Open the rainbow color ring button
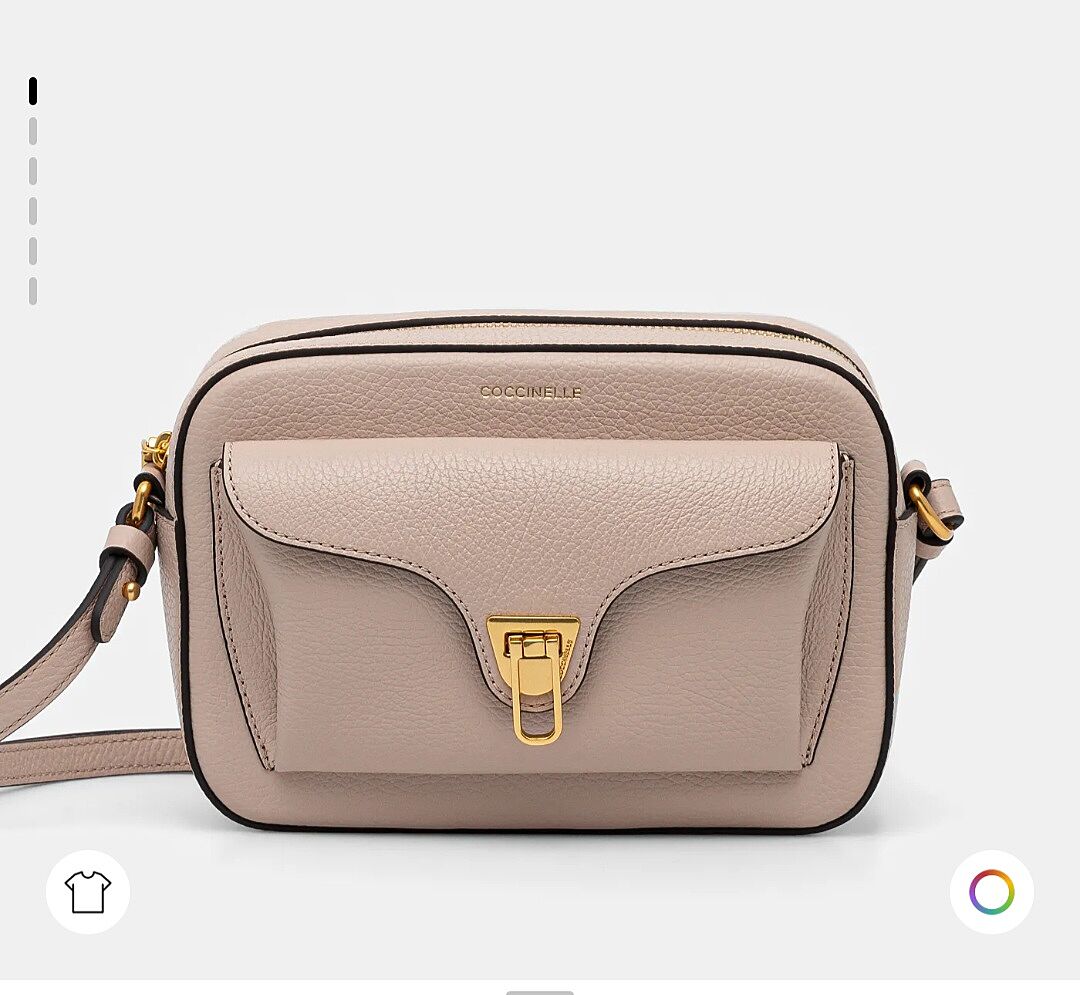 pos(991,891)
